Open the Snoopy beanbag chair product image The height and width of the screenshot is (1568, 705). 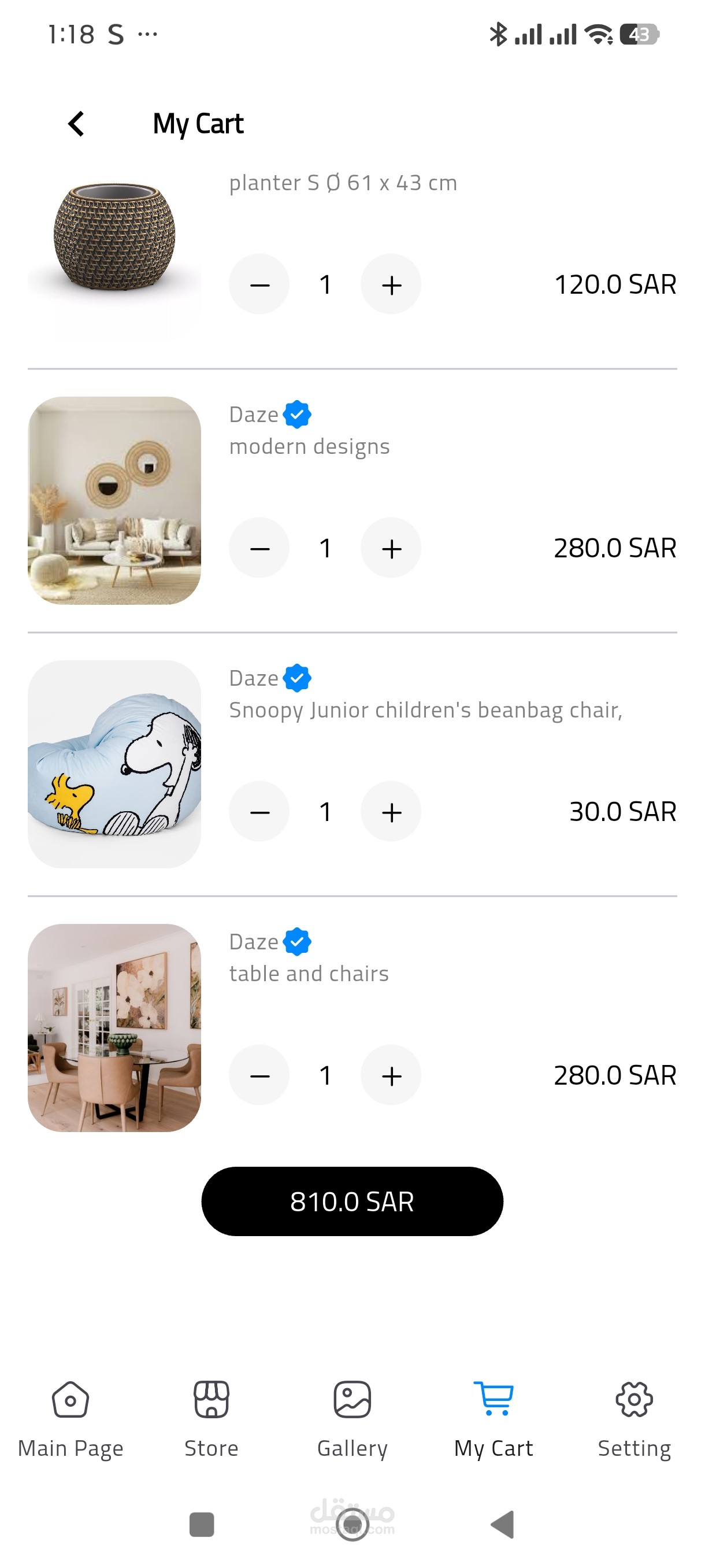tap(114, 764)
